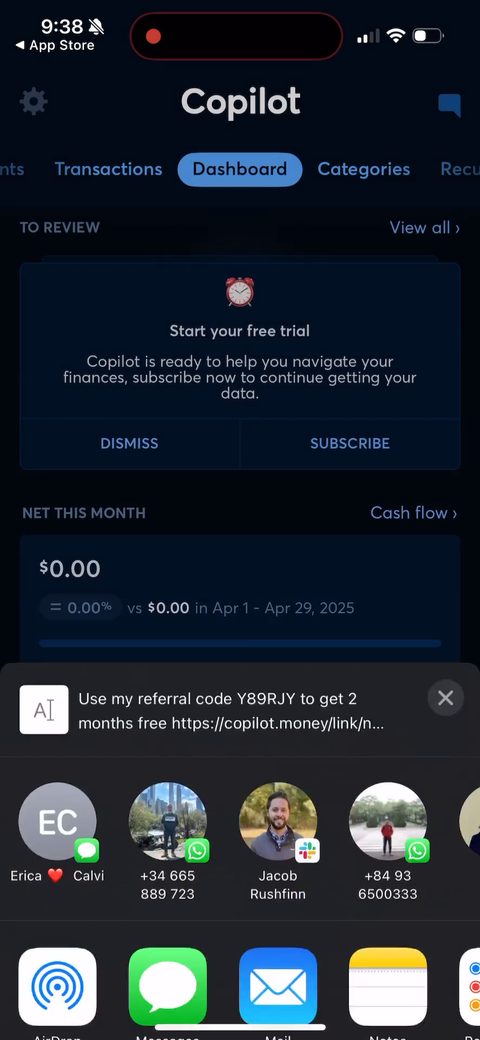
Task: Choose AirDrop to share
Action: coord(58,986)
